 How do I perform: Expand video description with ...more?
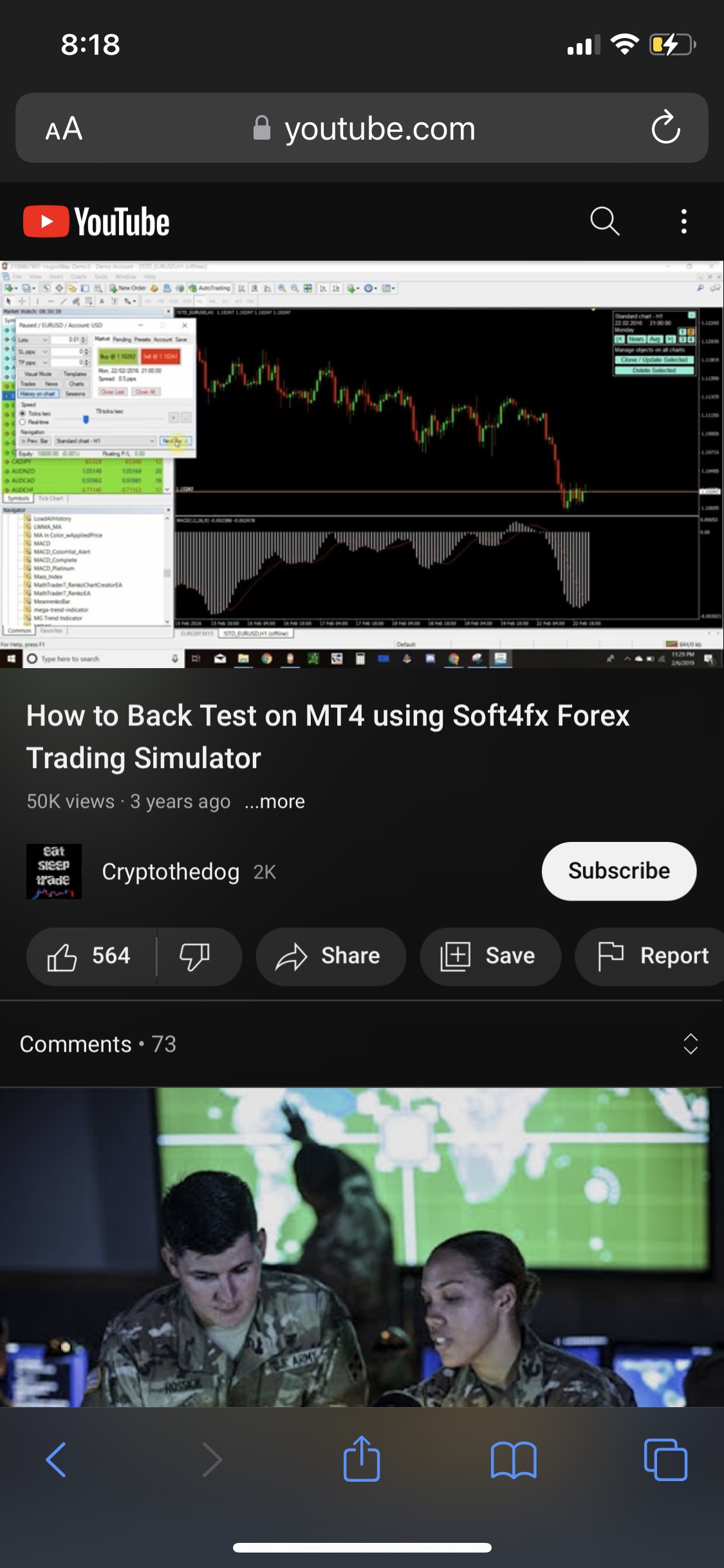[275, 801]
